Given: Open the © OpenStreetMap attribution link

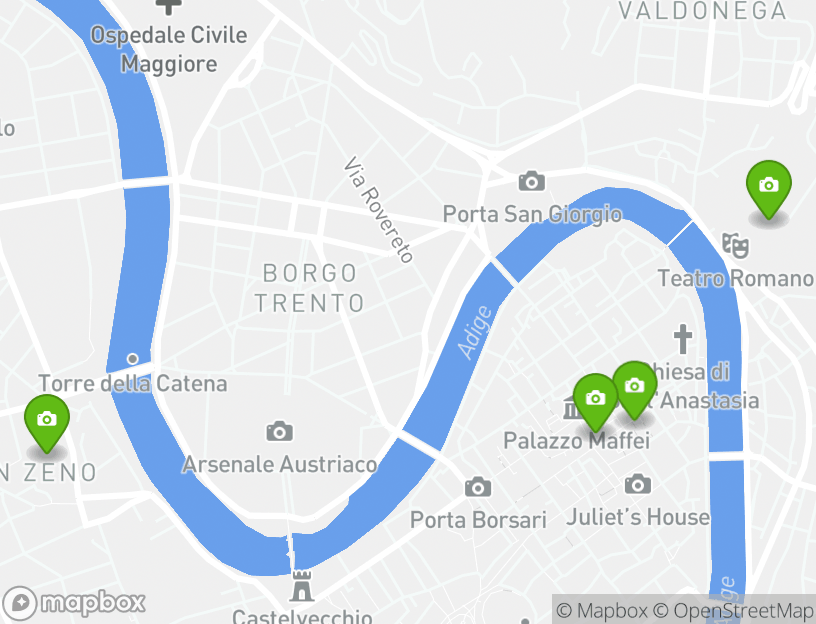Looking at the screenshot, I should pyautogui.click(x=733, y=610).
